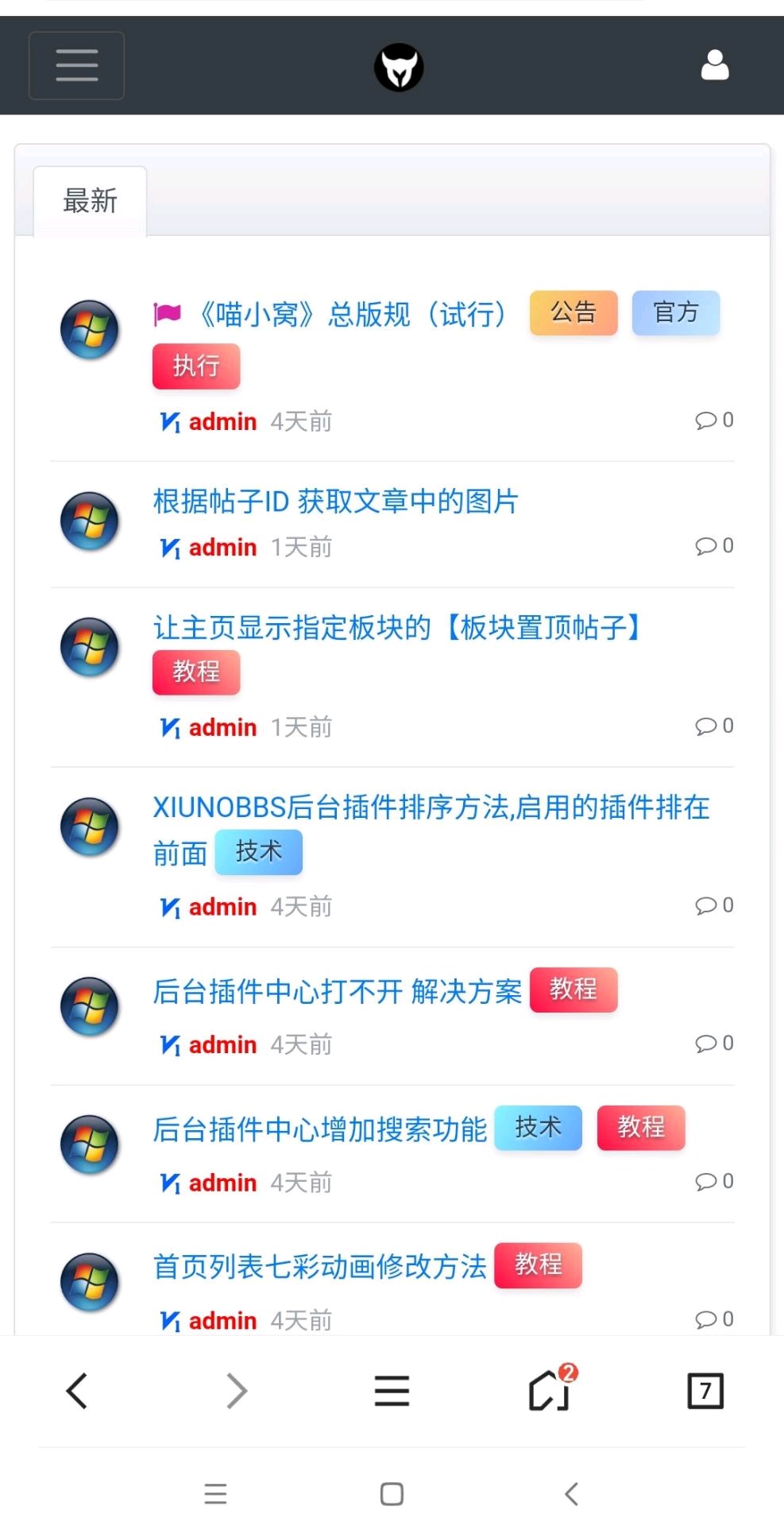Screen dimensions: 784x1526
Task: Switch to the 最新 tab
Action: pos(90,201)
